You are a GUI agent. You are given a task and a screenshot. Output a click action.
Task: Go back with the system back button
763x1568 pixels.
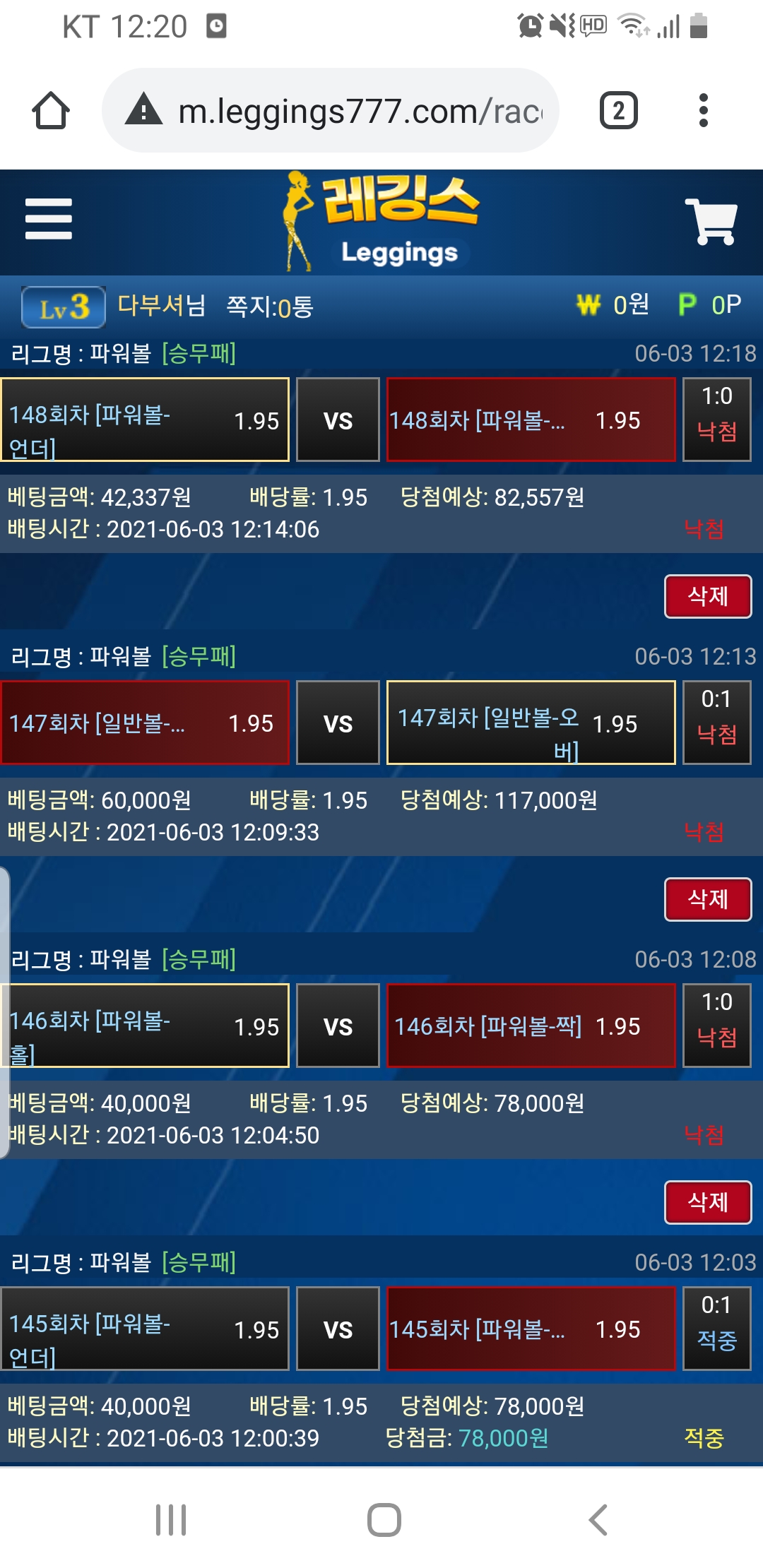click(x=598, y=1519)
